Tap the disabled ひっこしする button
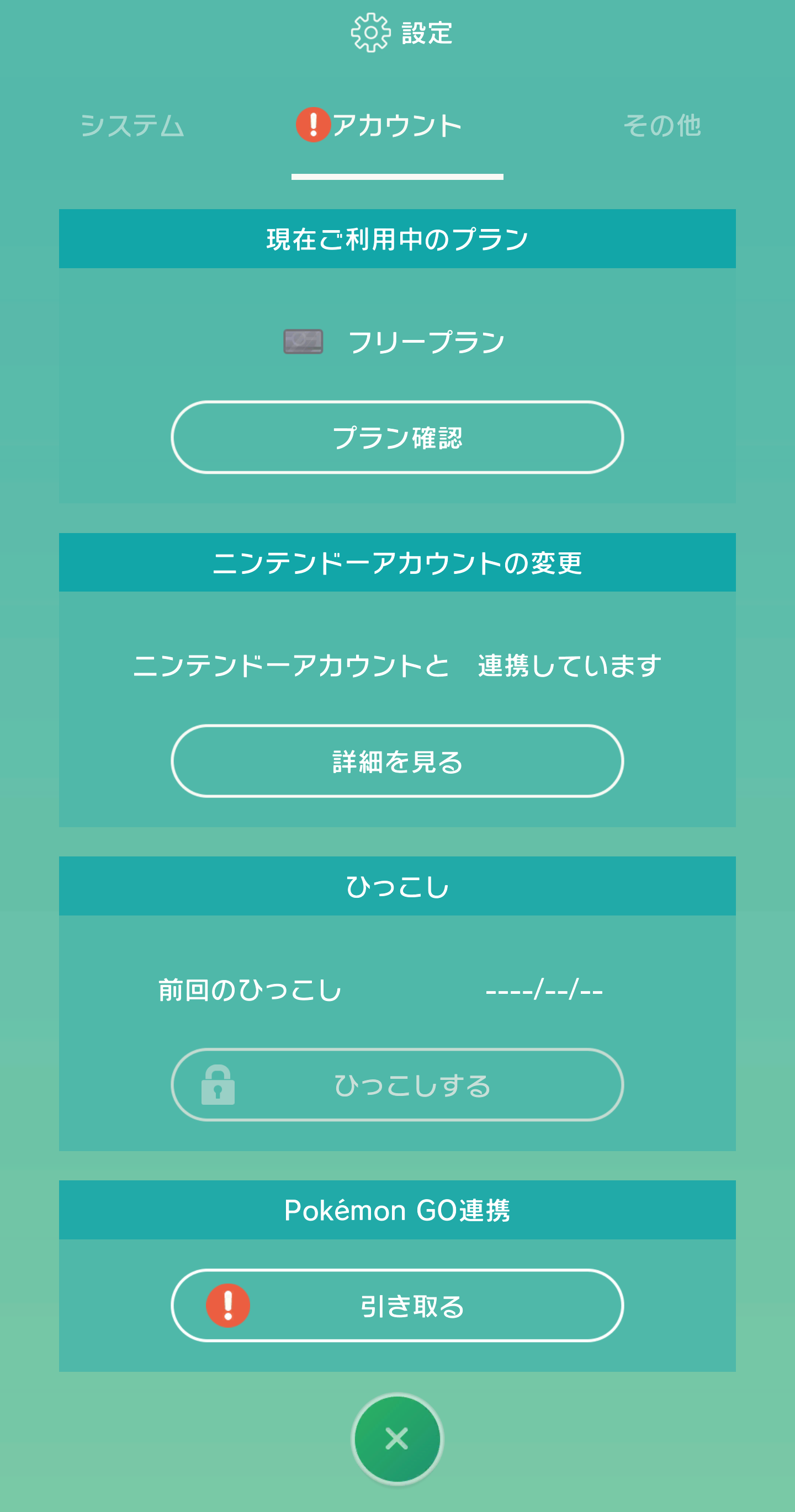 click(x=397, y=1086)
